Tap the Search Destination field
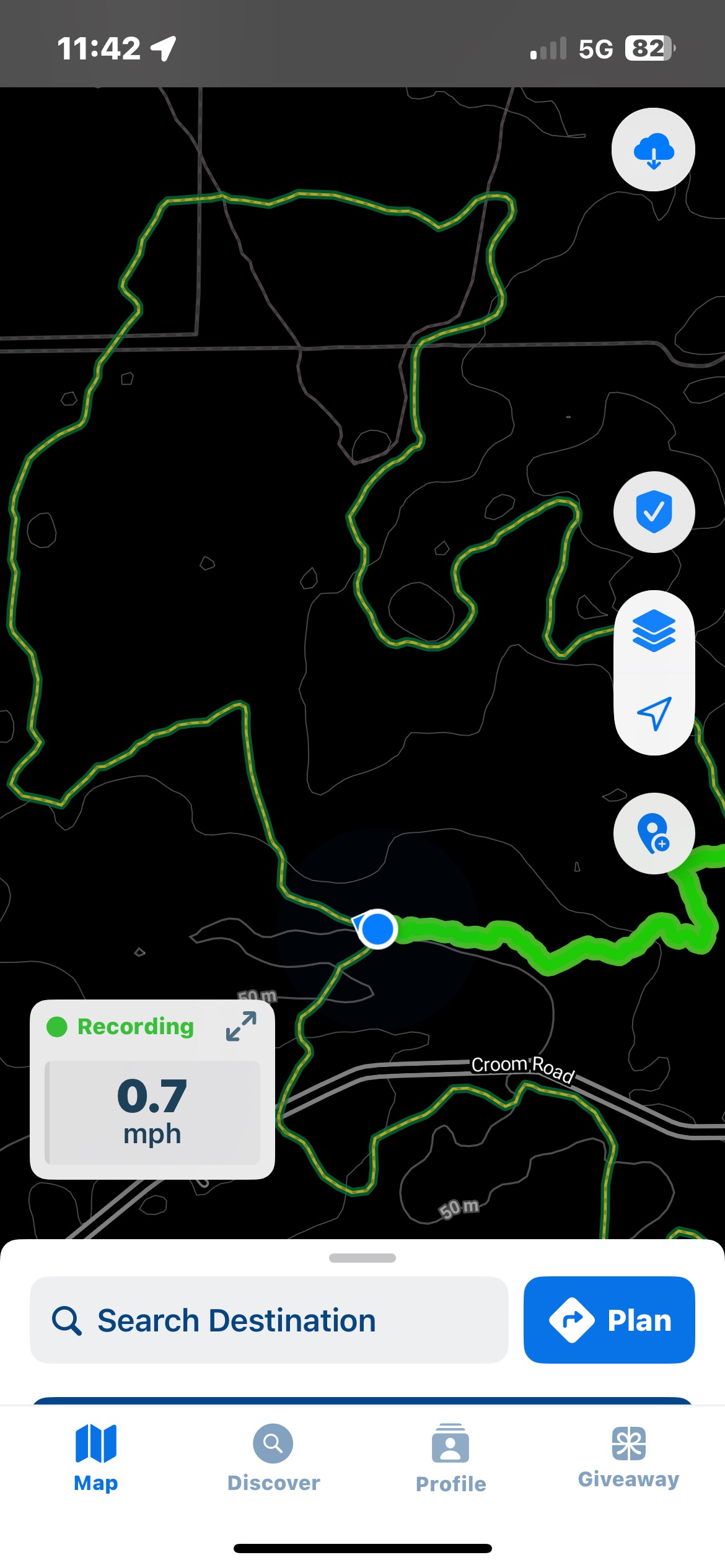 coord(269,1320)
